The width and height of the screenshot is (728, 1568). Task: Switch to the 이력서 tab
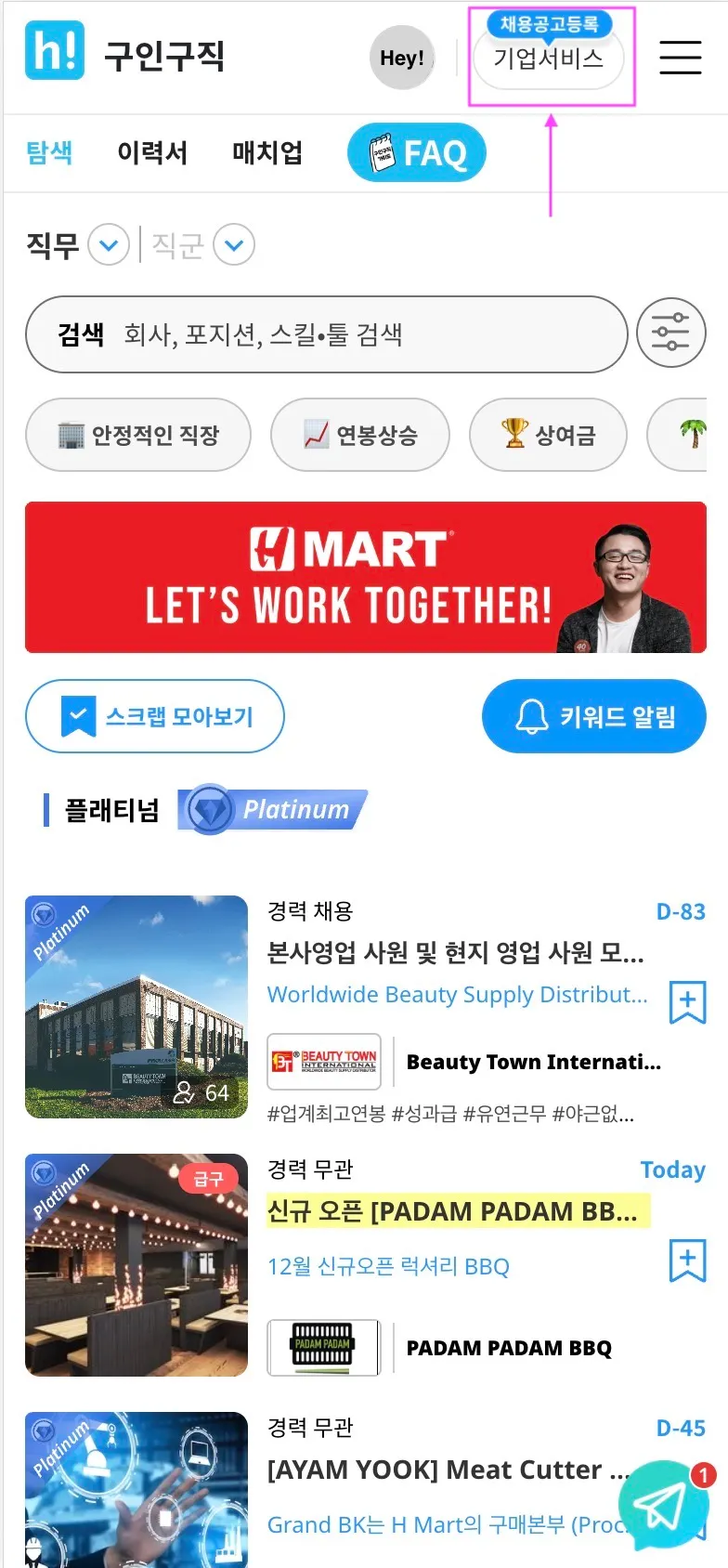point(152,152)
